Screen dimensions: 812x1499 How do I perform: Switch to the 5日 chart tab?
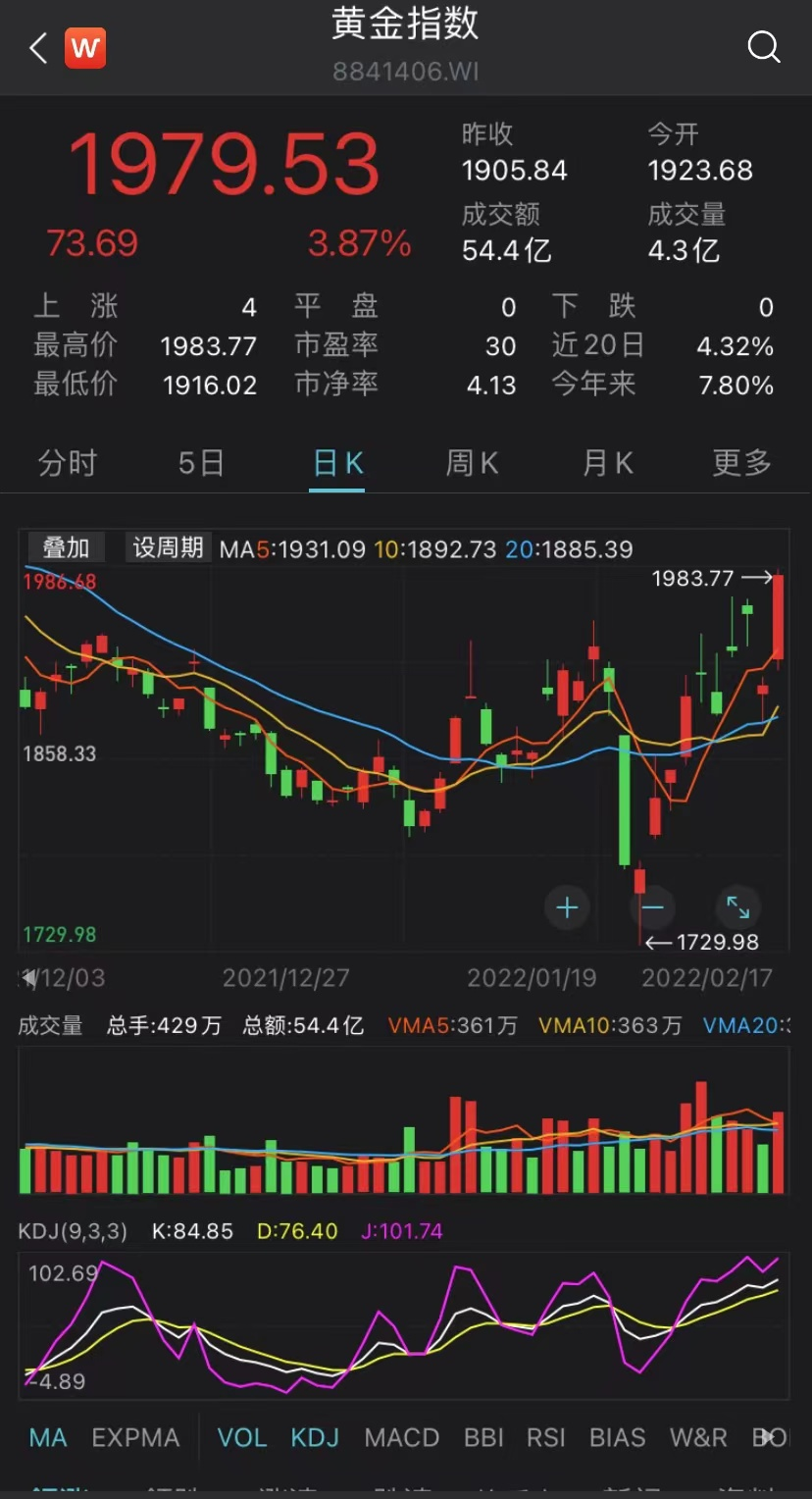(201, 462)
